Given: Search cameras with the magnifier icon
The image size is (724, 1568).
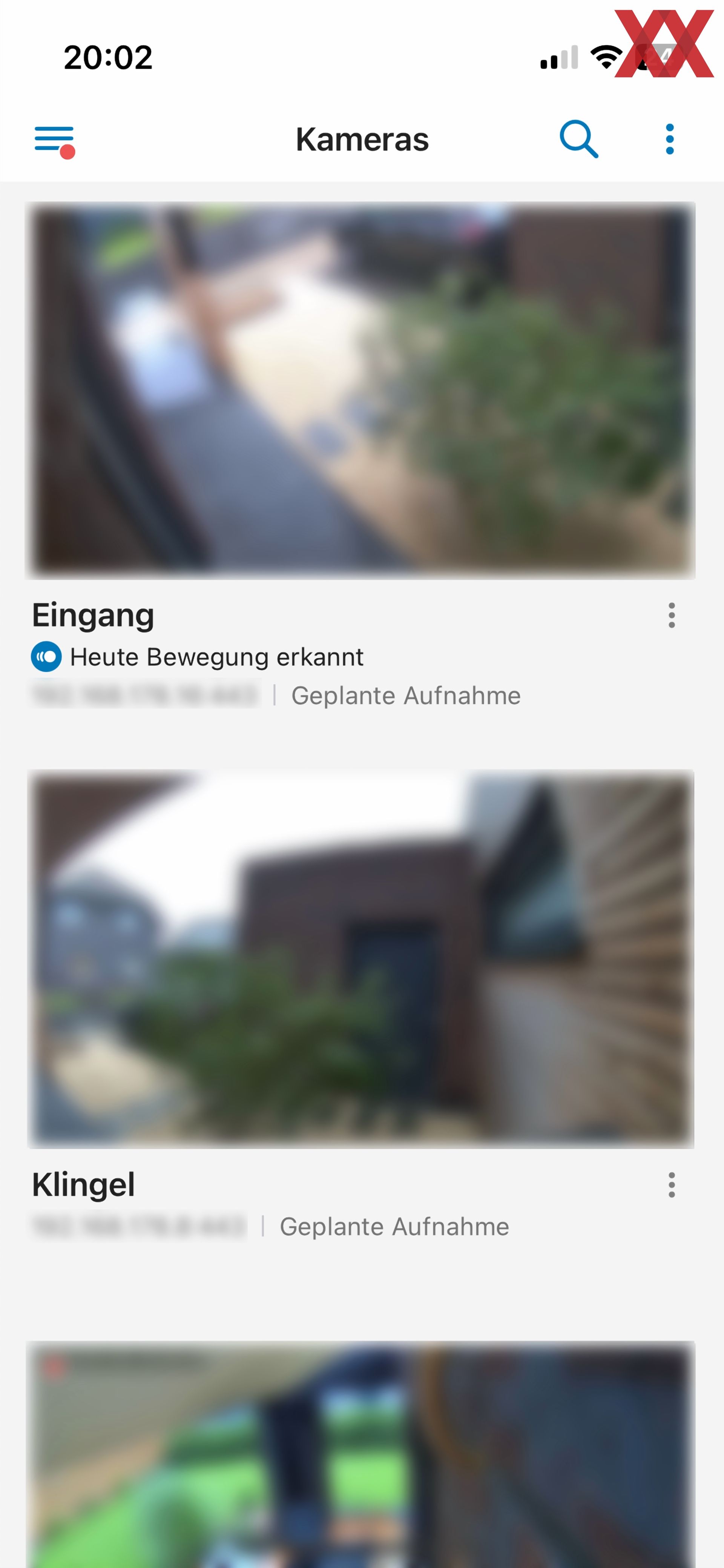Looking at the screenshot, I should (x=578, y=140).
